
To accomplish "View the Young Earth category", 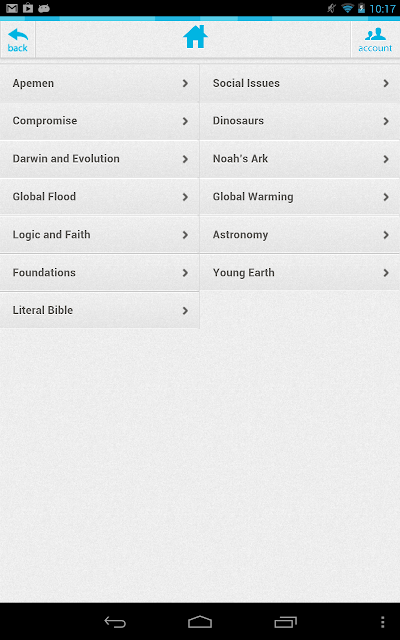I will click(300, 273).
